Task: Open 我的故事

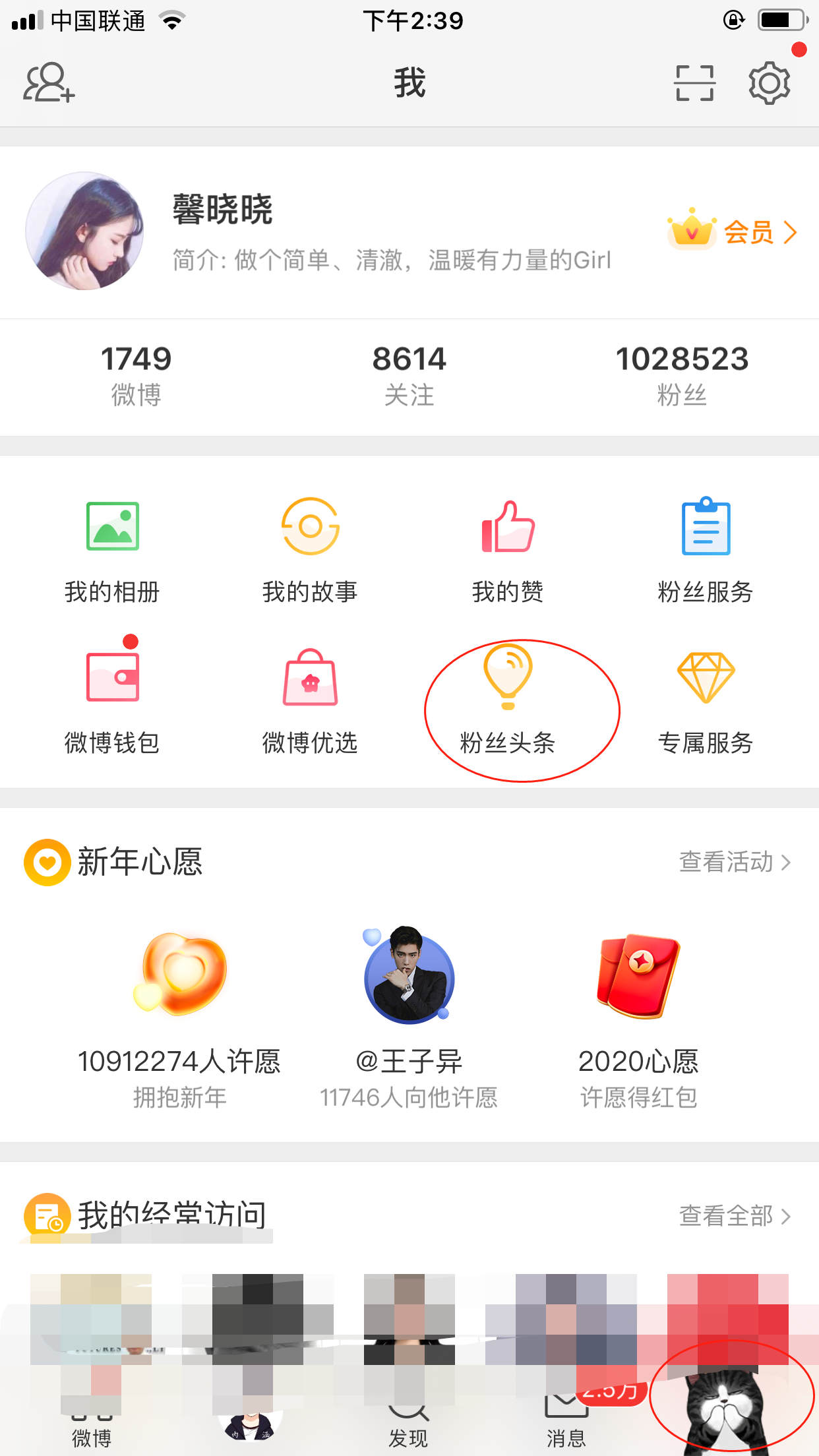Action: (310, 551)
